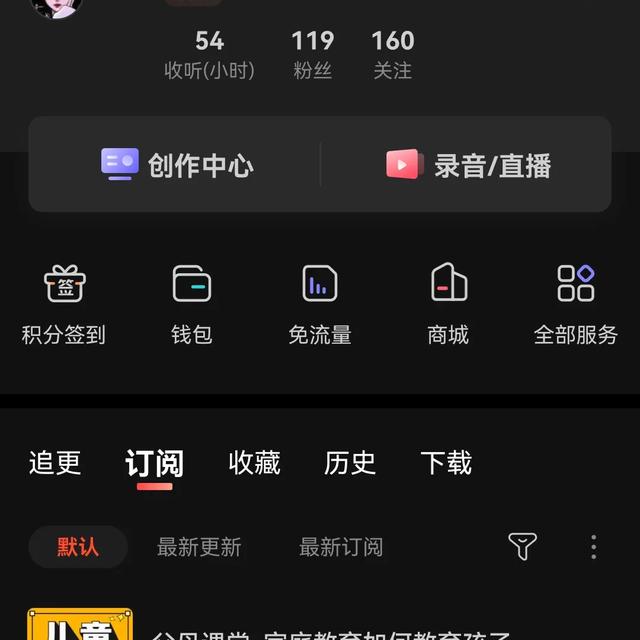View the 粉丝 followers list

click(313, 54)
